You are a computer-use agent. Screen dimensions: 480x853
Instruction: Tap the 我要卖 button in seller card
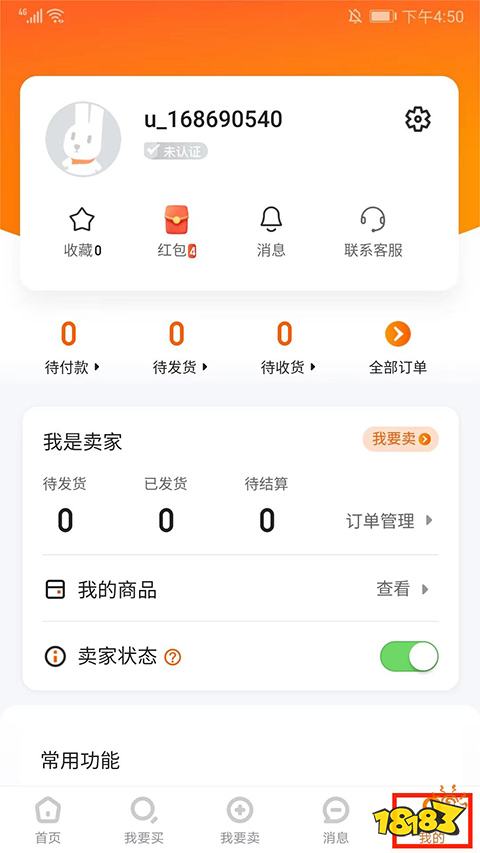tap(401, 440)
